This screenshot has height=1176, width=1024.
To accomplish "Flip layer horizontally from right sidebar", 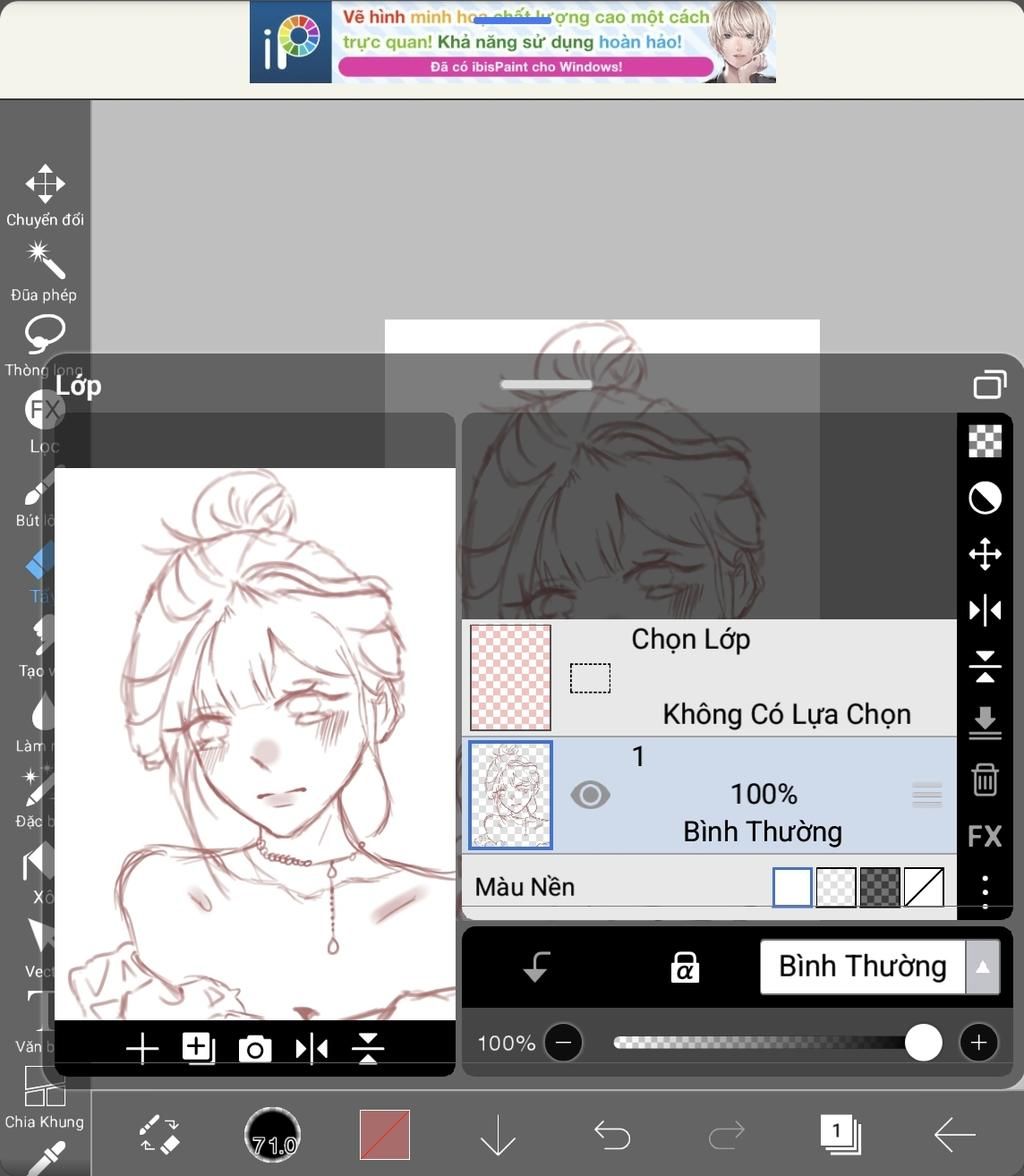I will pos(985,610).
